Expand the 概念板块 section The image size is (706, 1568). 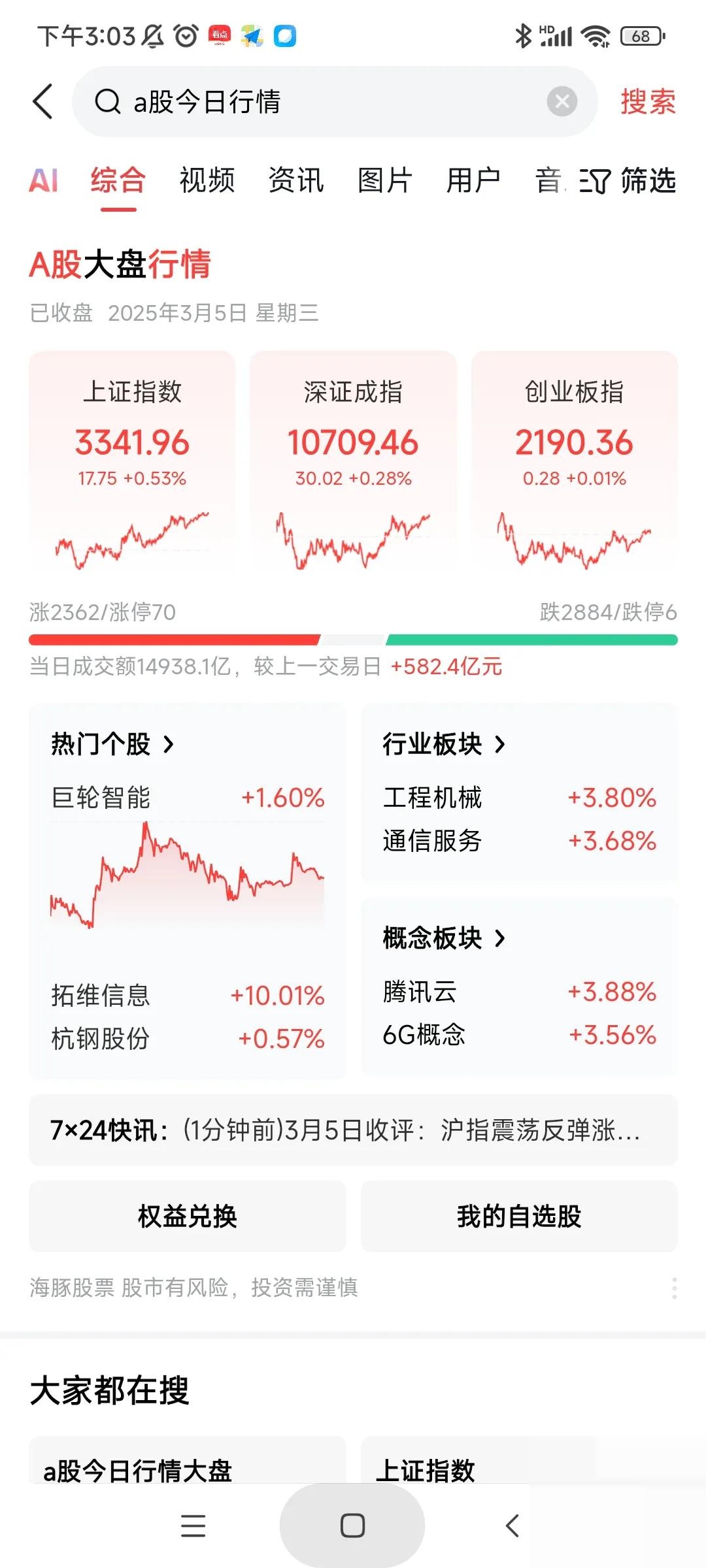coord(444,938)
